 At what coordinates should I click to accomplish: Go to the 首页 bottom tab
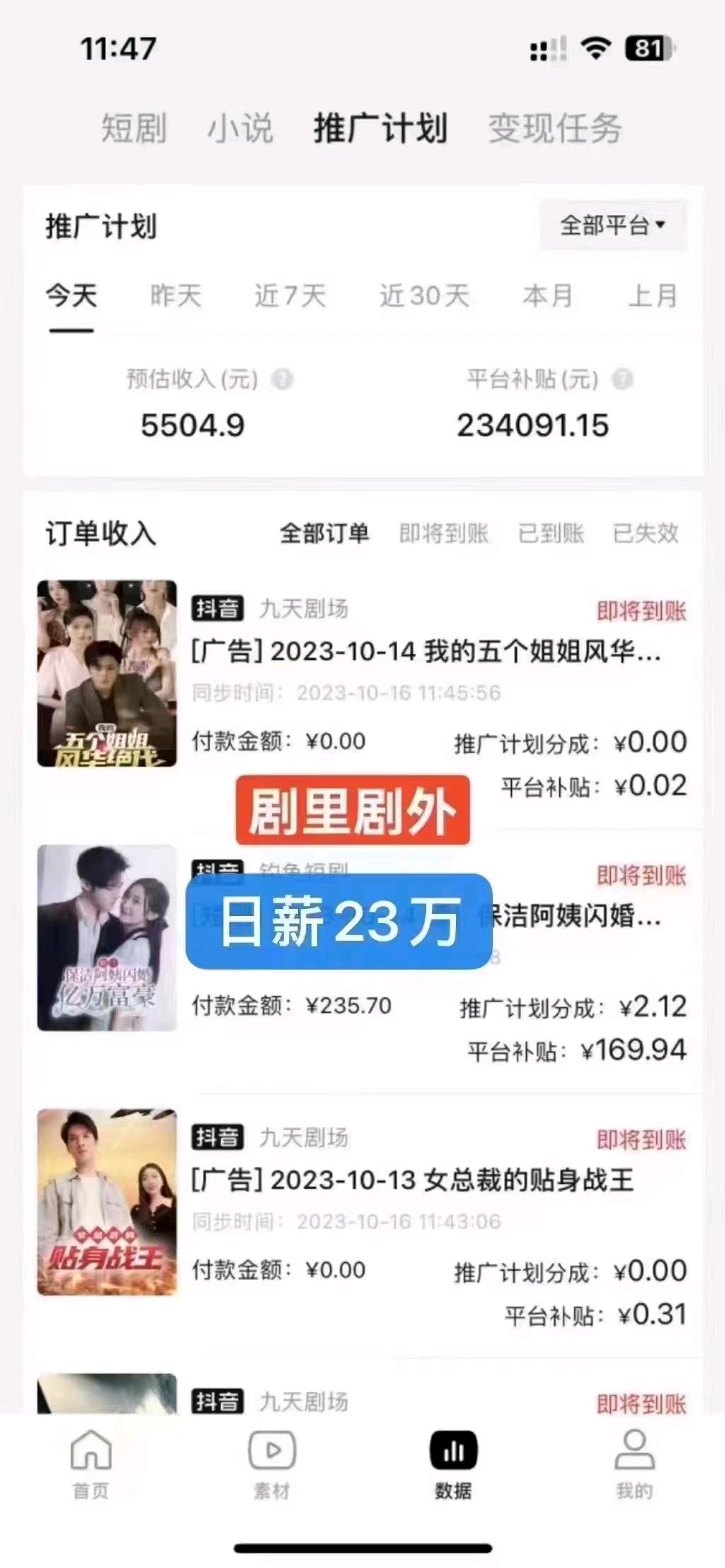91,1461
